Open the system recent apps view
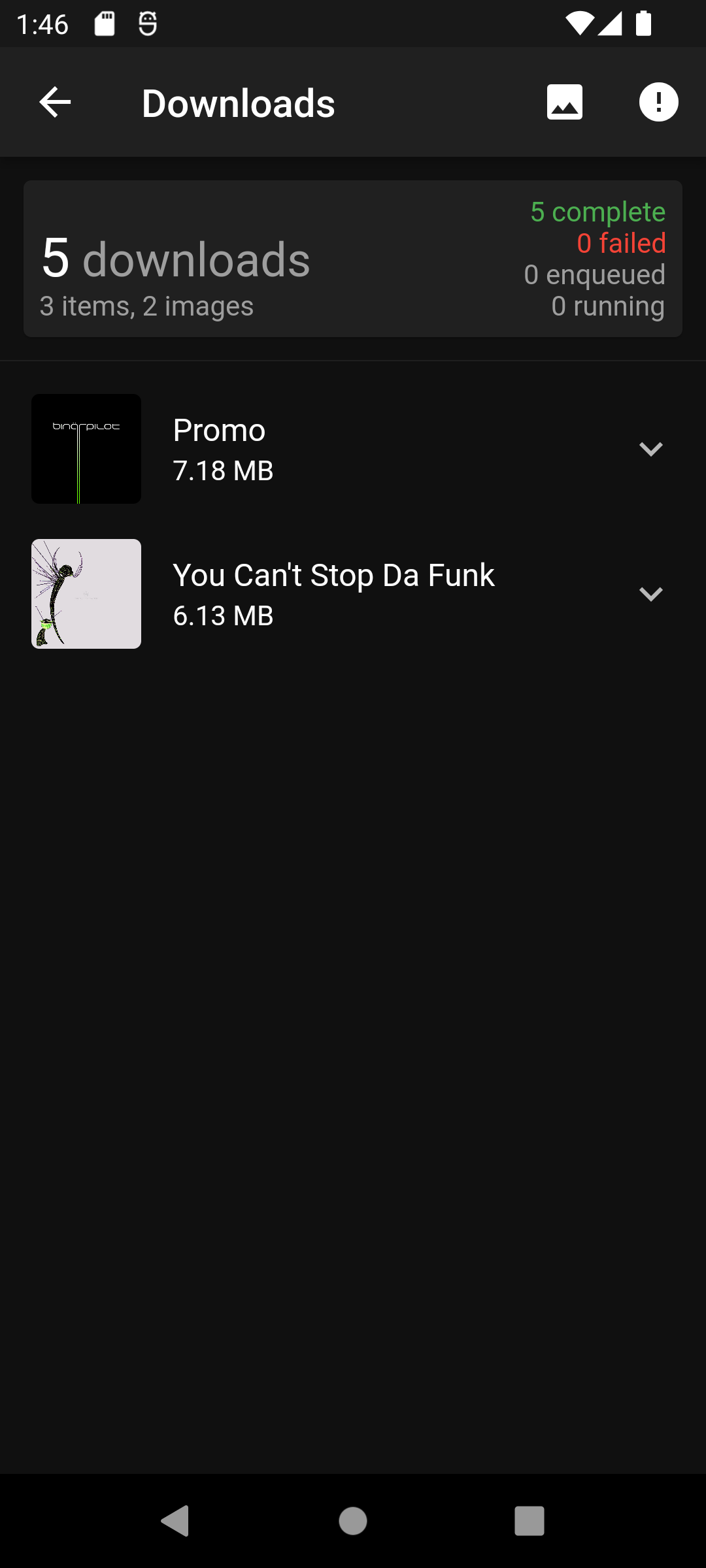 [x=529, y=1521]
